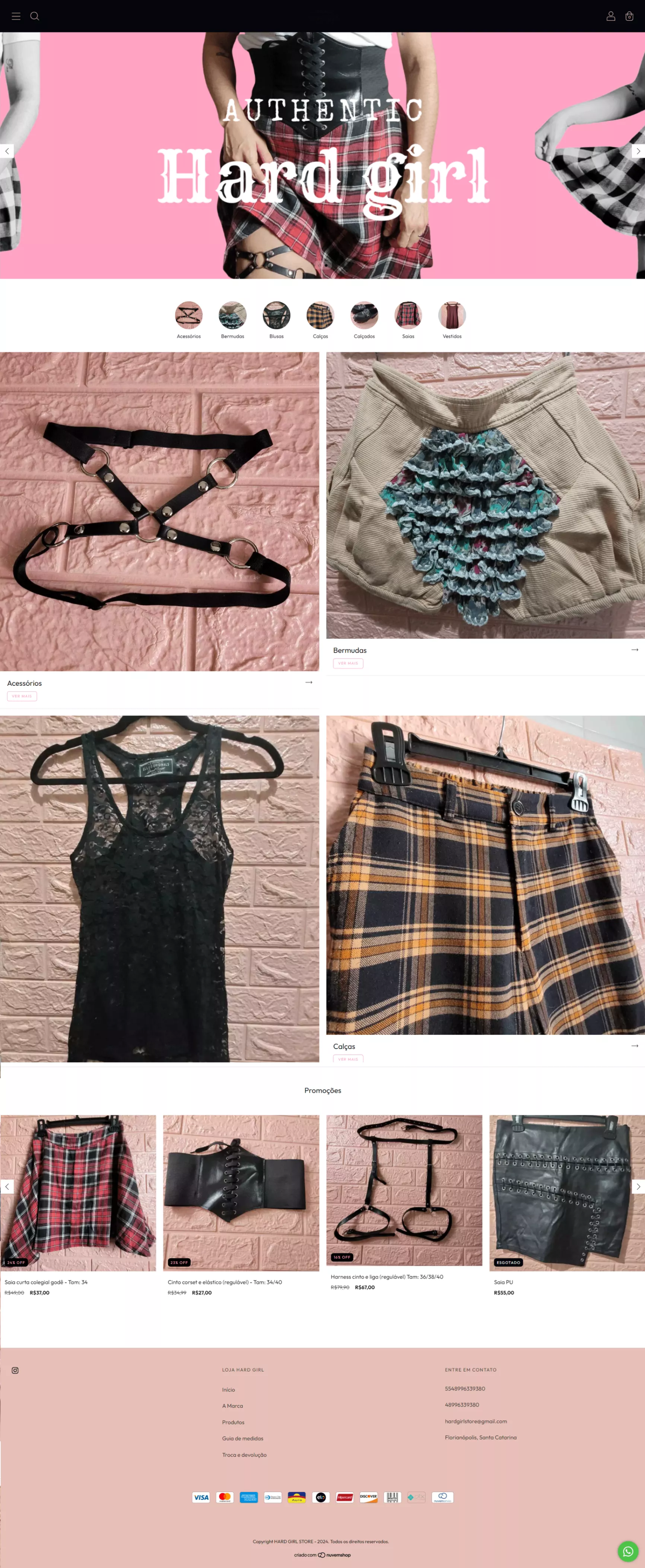
Task: Go to next hero banner slide
Action: click(638, 151)
